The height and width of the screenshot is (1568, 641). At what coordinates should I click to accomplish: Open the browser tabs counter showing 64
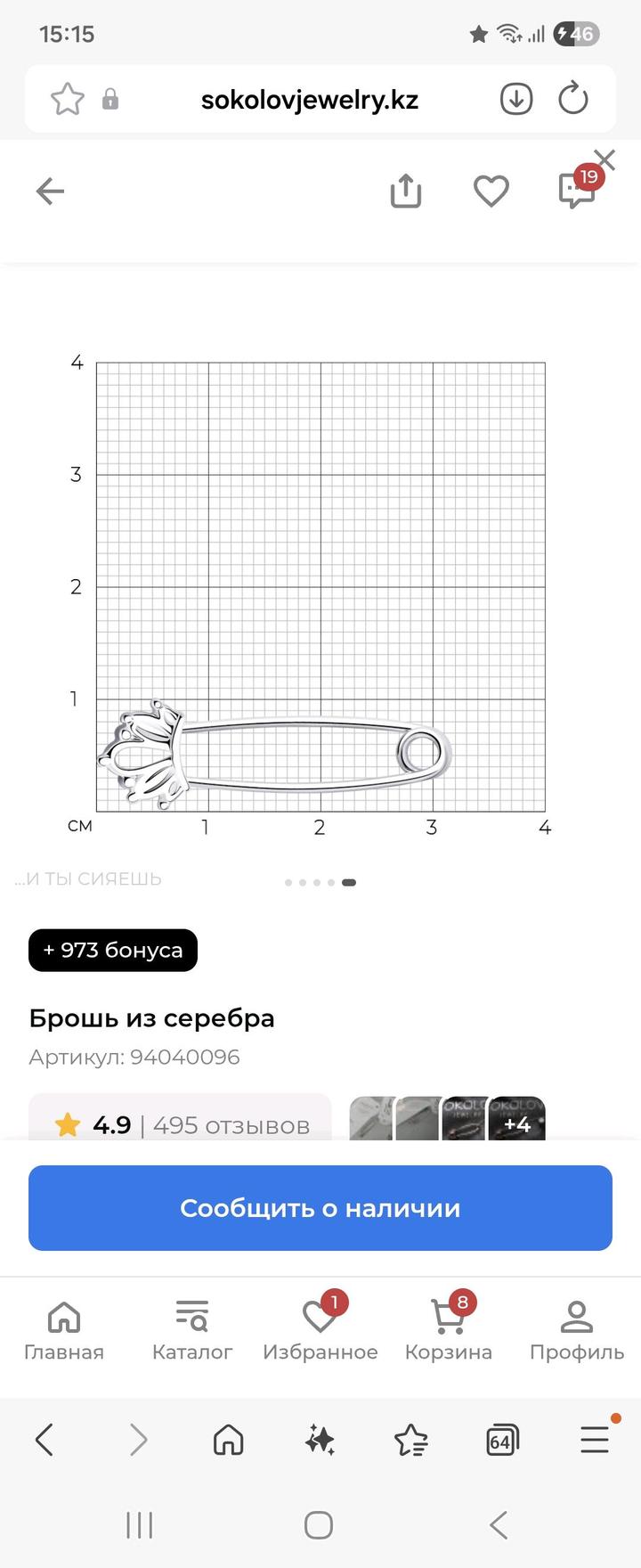(502, 1440)
